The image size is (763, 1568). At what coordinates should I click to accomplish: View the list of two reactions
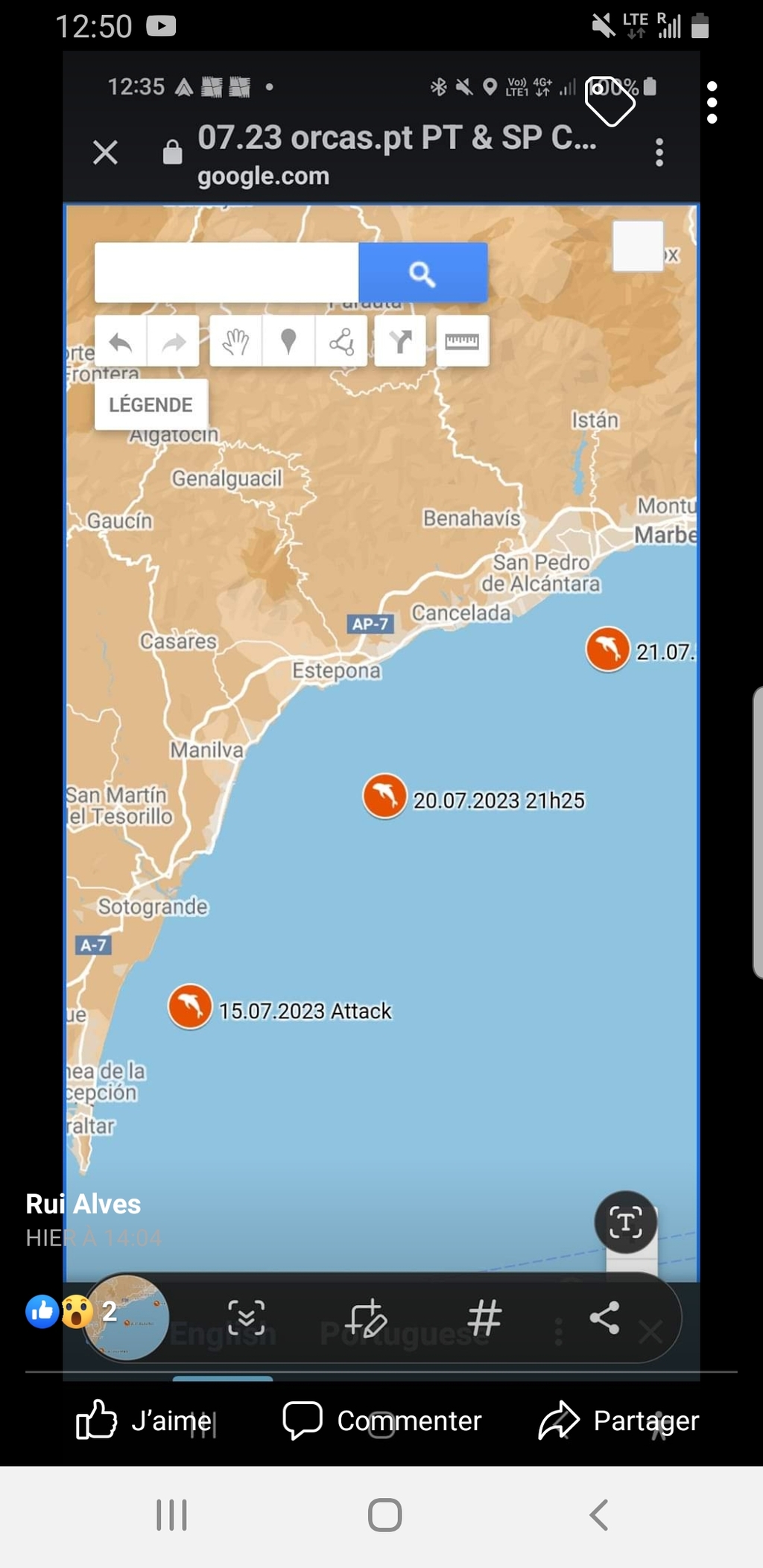pyautogui.click(x=72, y=1311)
